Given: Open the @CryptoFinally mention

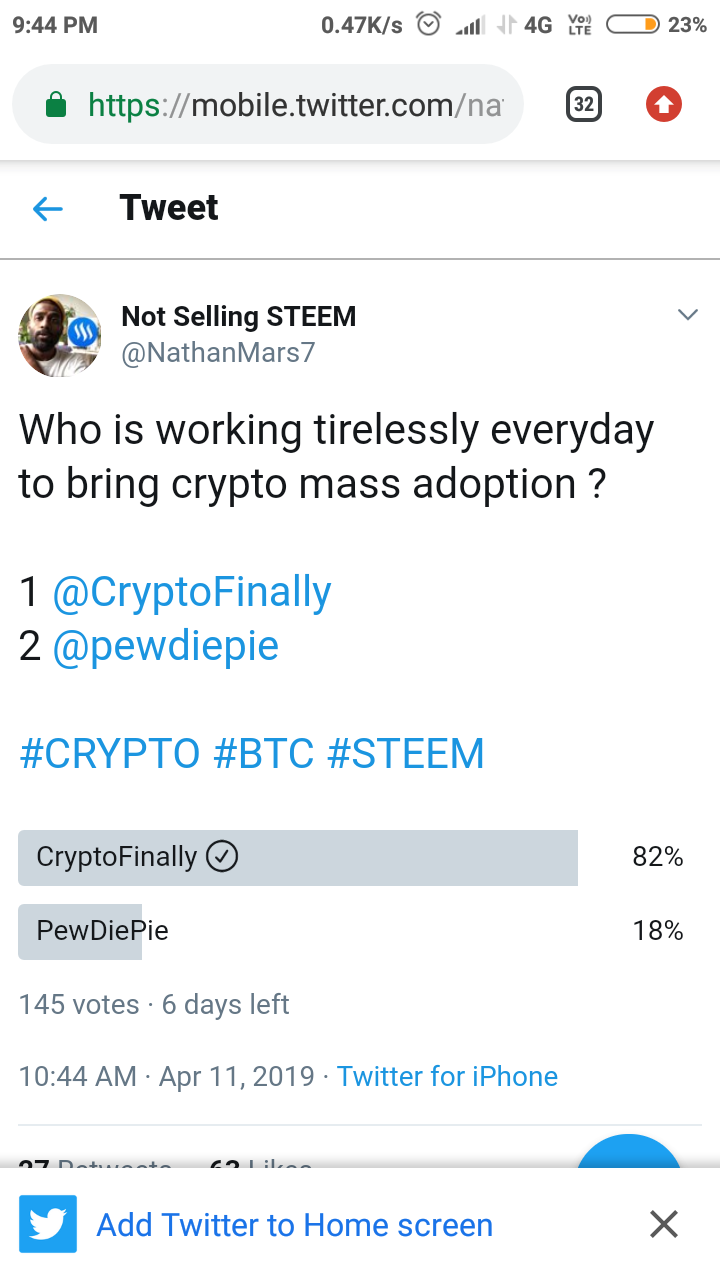Looking at the screenshot, I should coord(191,592).
